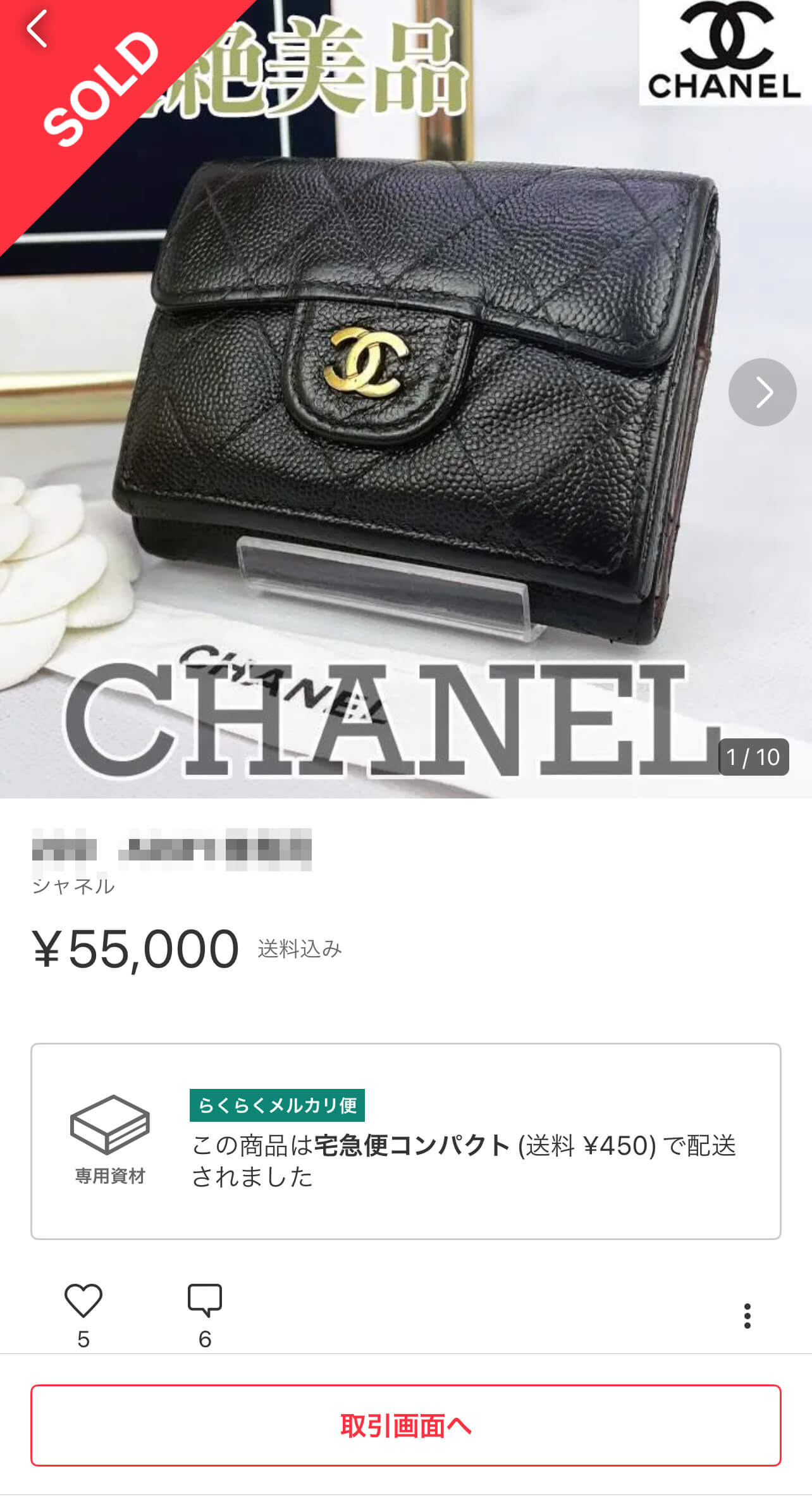Like this Chanel wallet listing
The image size is (812, 1497).
pyautogui.click(x=83, y=1301)
